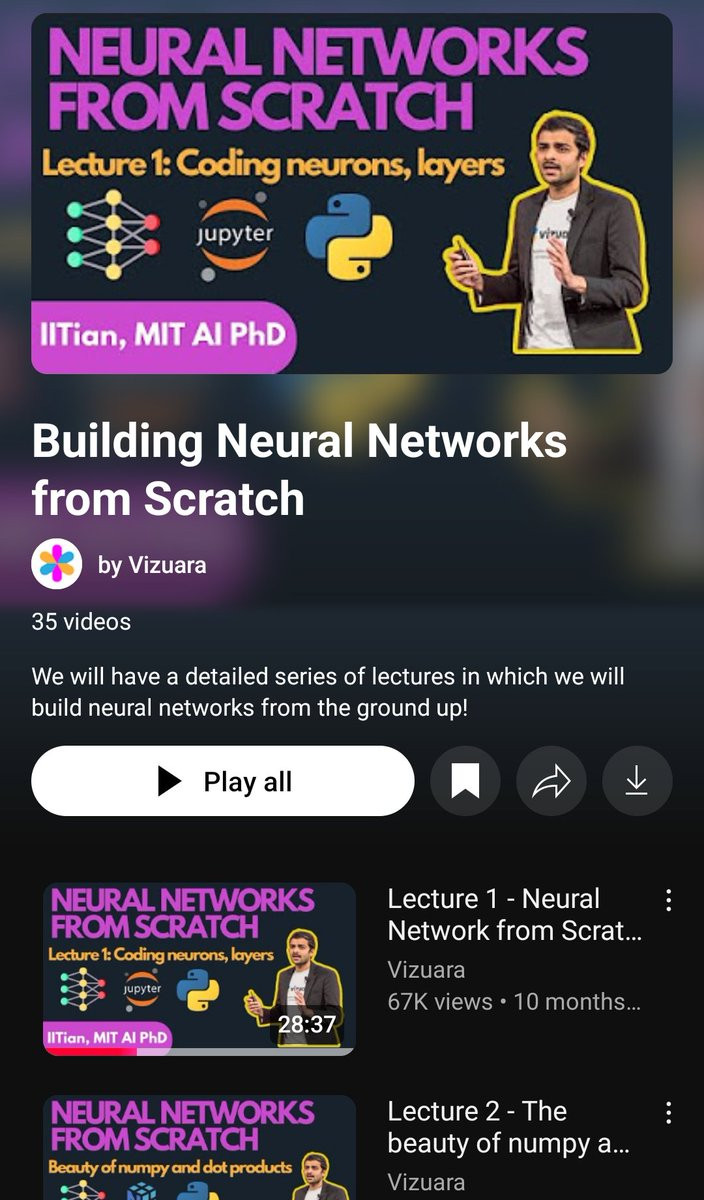The image size is (704, 1200).
Task: Open the overflow menu for Lecture 1
Action: point(668,900)
